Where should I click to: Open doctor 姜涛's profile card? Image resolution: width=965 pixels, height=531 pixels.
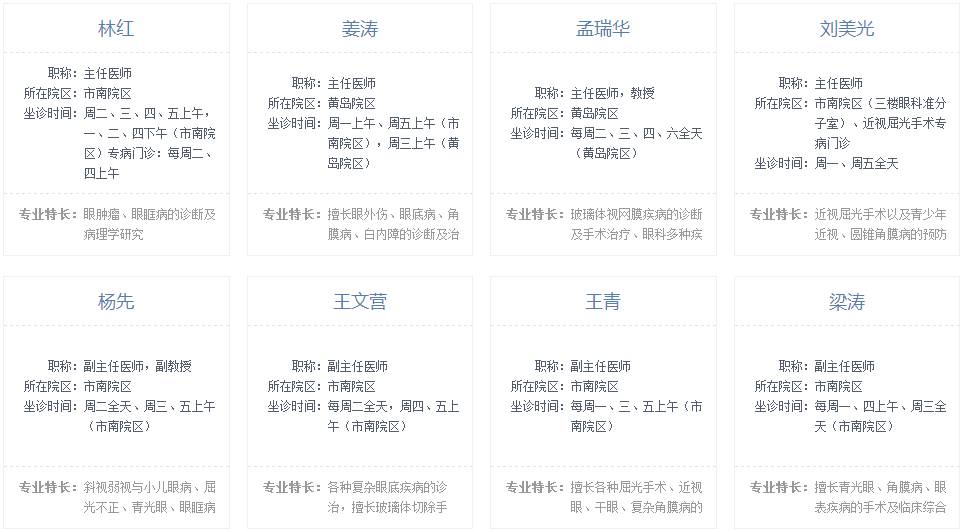click(x=360, y=29)
